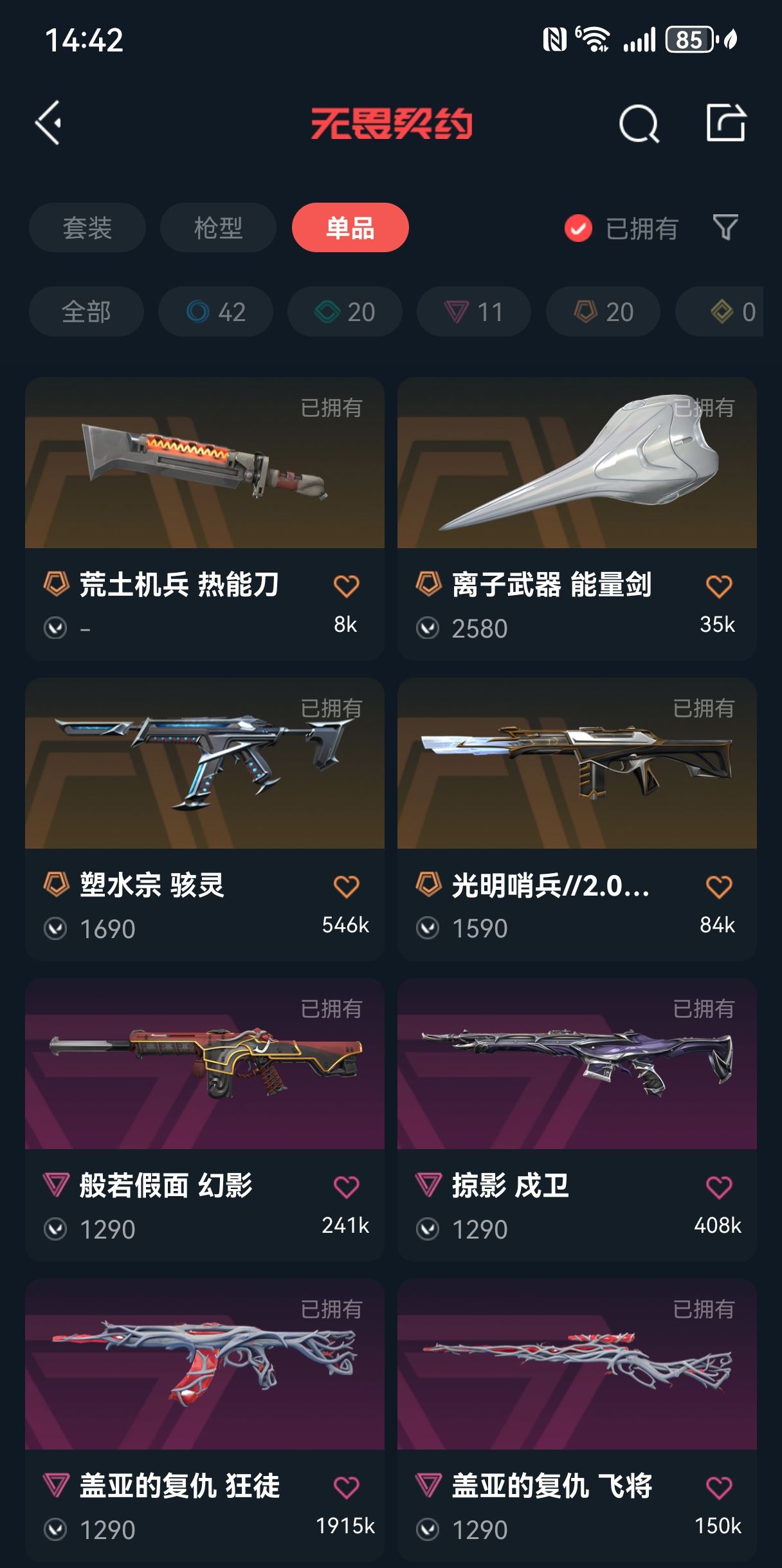
Task: Select the 全部 rarity chip
Action: pos(86,312)
